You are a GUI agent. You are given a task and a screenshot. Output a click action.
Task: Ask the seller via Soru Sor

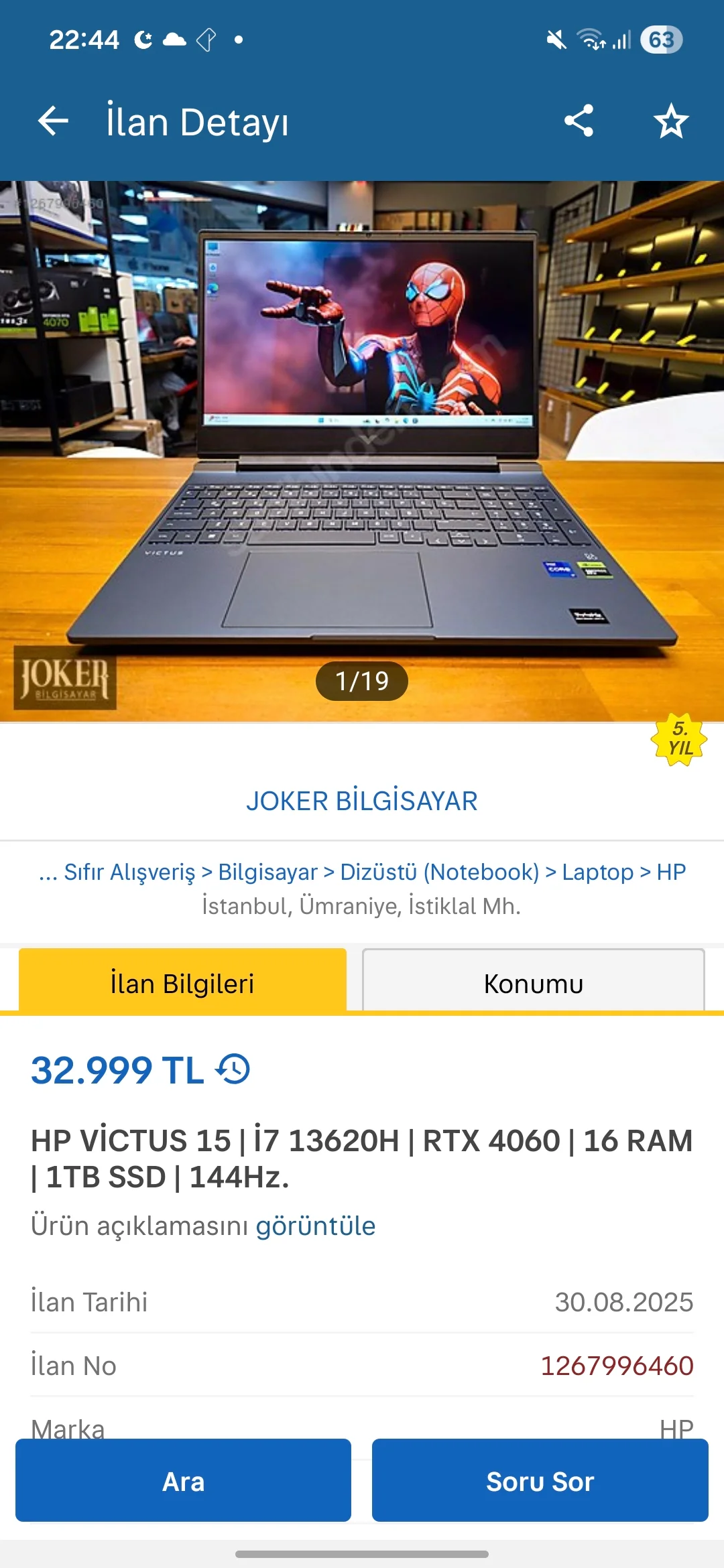540,1482
